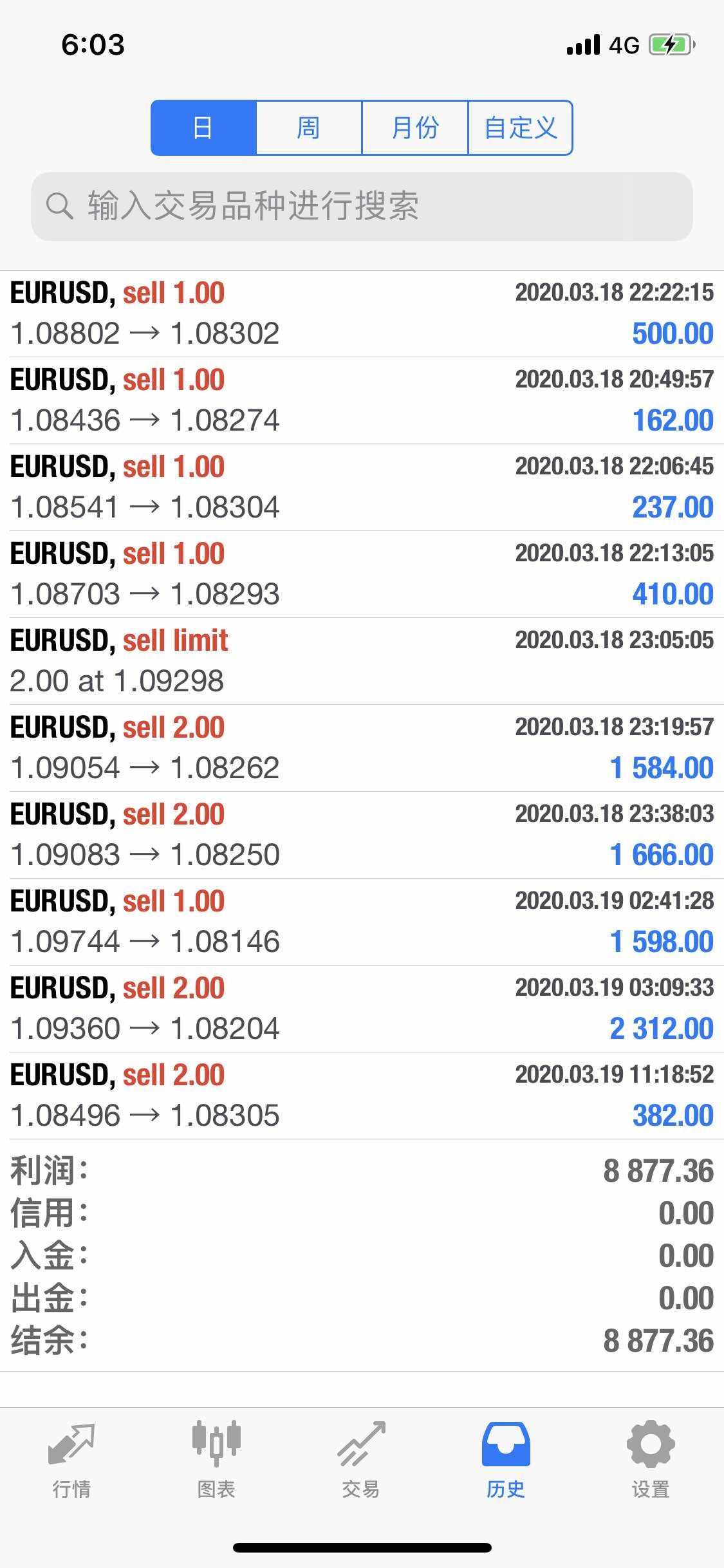Open the EURUSD trade with 2 312.00 profit

(x=362, y=1009)
